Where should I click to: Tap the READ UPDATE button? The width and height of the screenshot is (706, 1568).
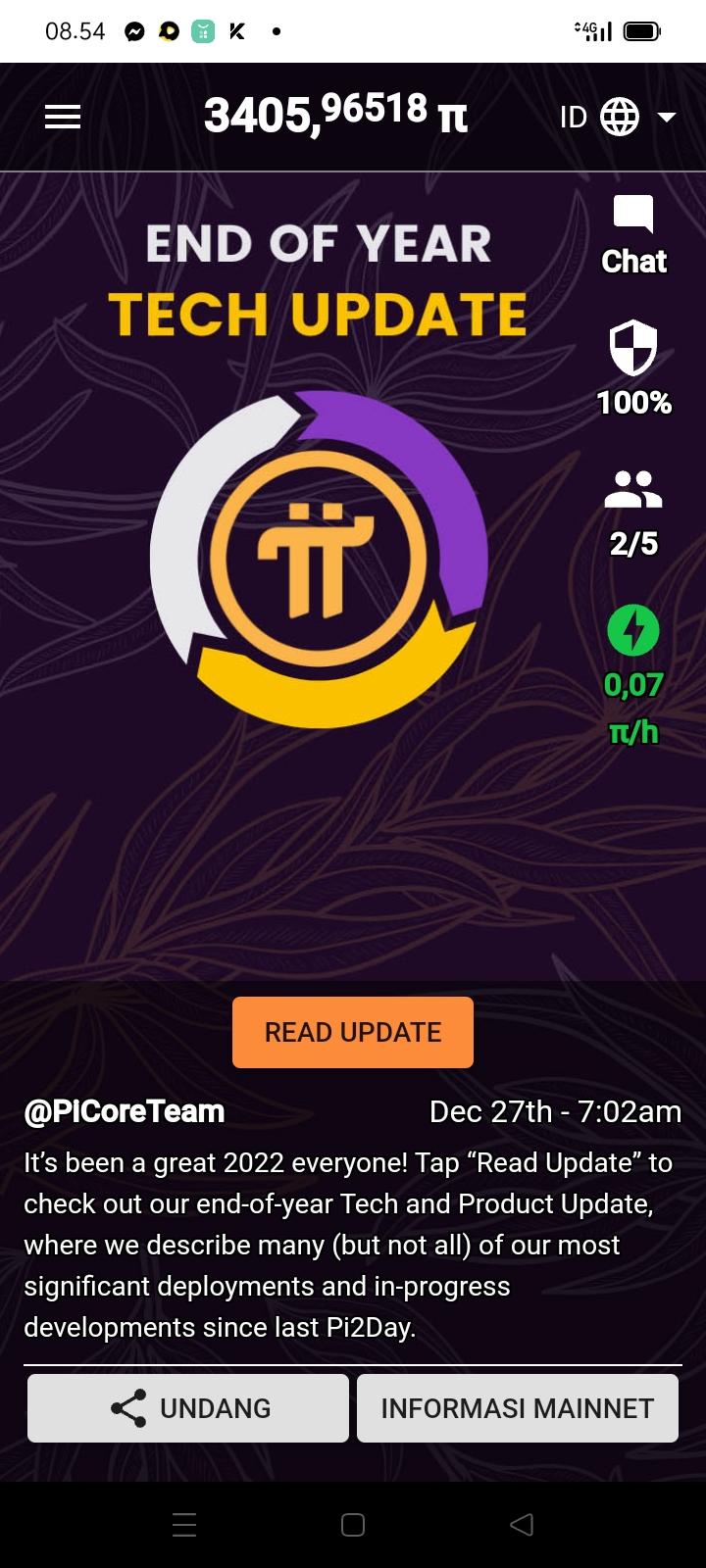click(353, 1032)
